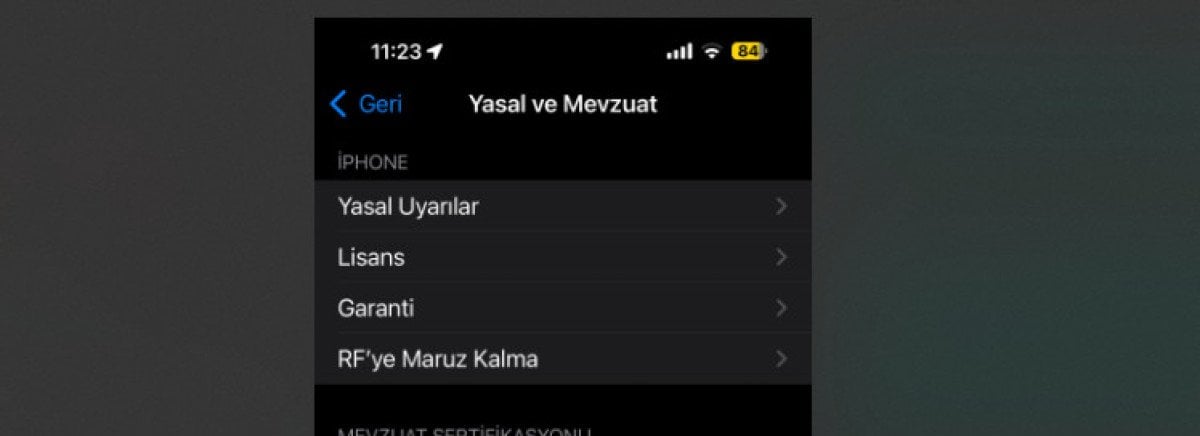This screenshot has height=436, width=1200.
Task: Open the Lisans row
Action: pyautogui.click(x=563, y=257)
